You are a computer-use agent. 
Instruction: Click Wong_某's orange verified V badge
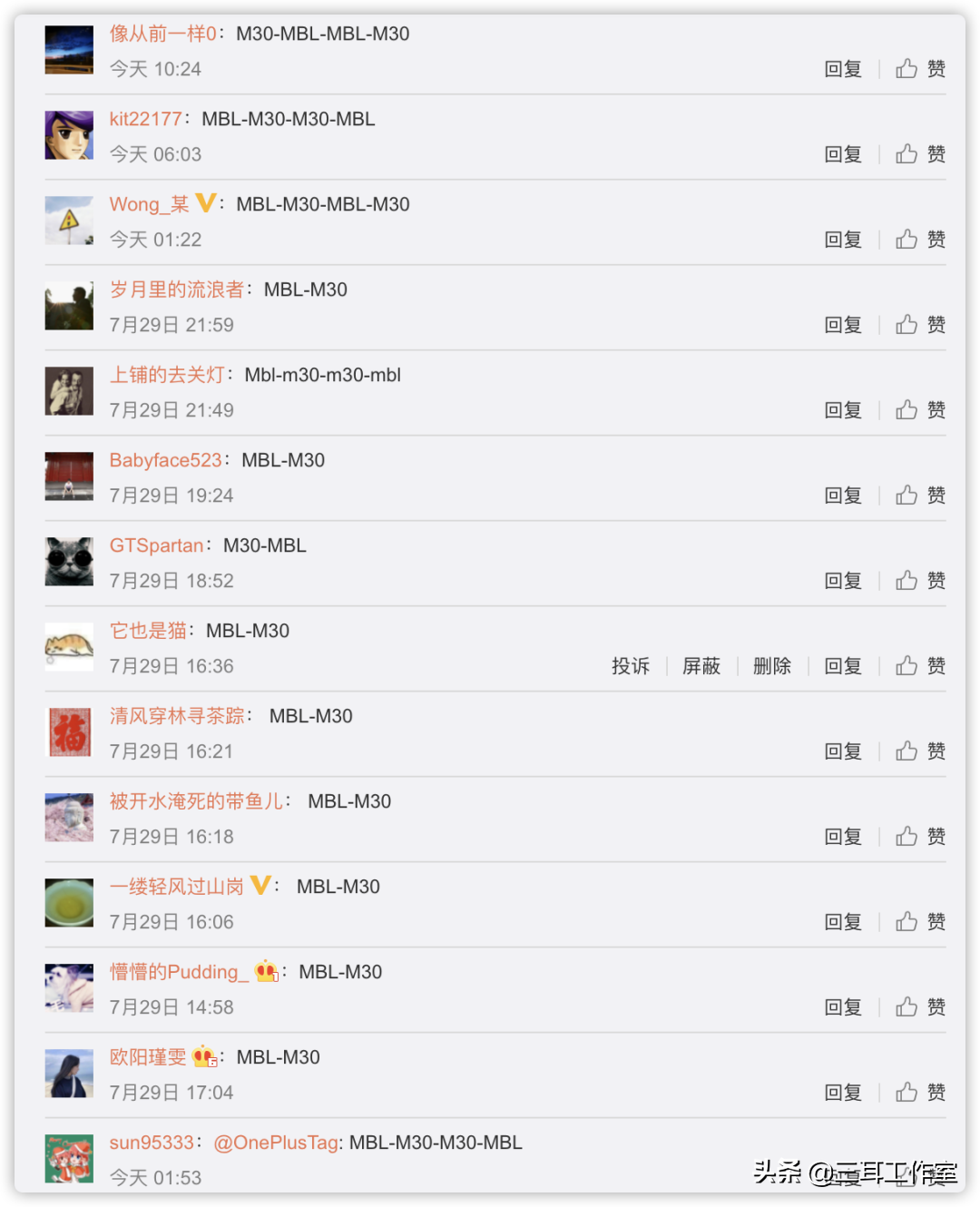205,203
